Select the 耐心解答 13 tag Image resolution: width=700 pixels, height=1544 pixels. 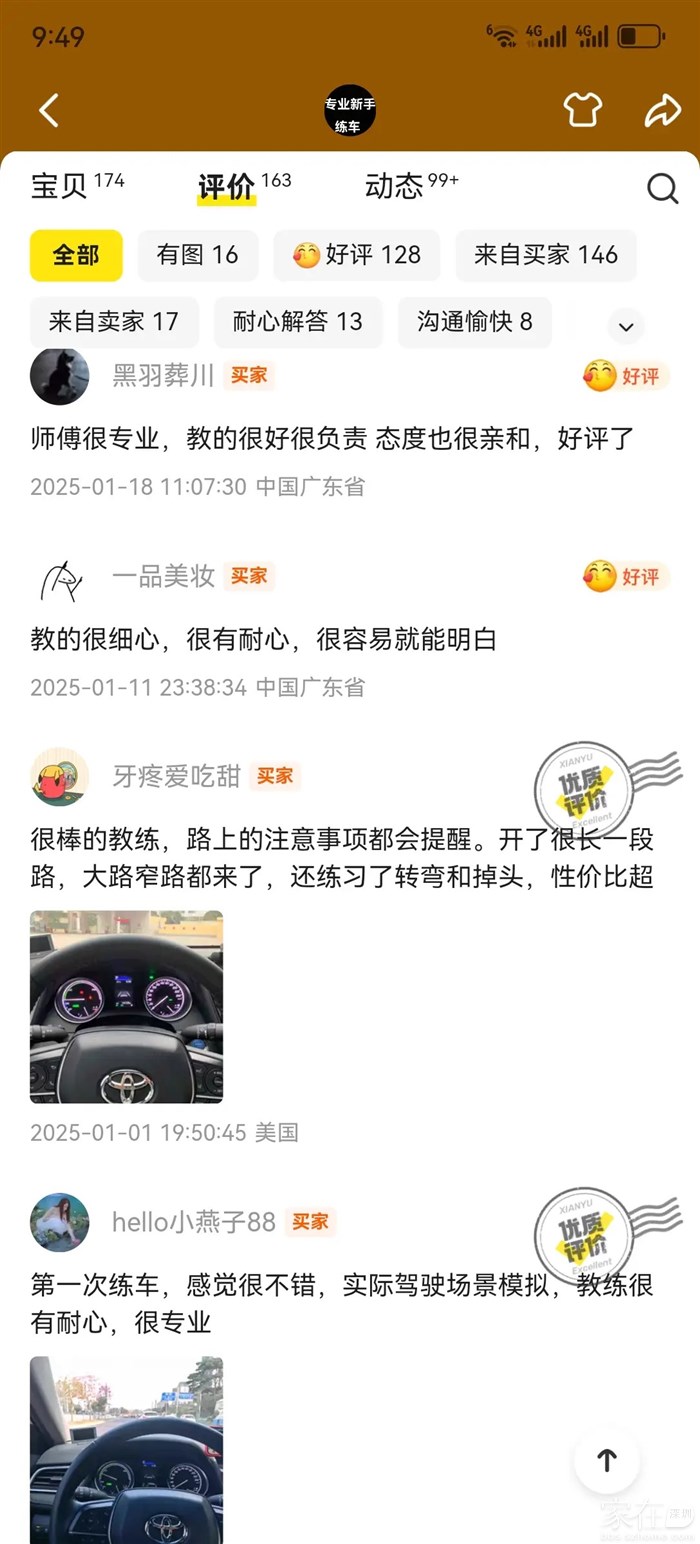[297, 322]
